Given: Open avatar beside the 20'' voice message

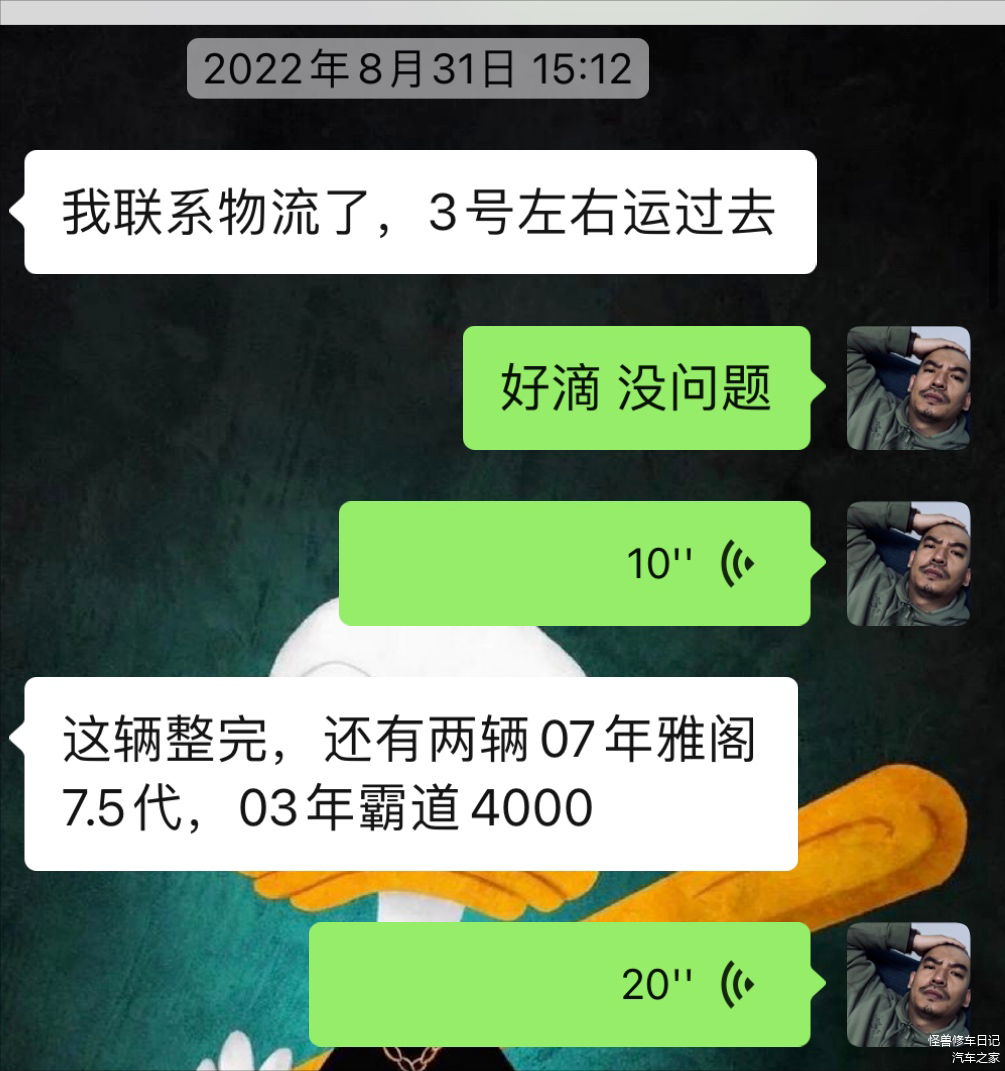Looking at the screenshot, I should [908, 984].
